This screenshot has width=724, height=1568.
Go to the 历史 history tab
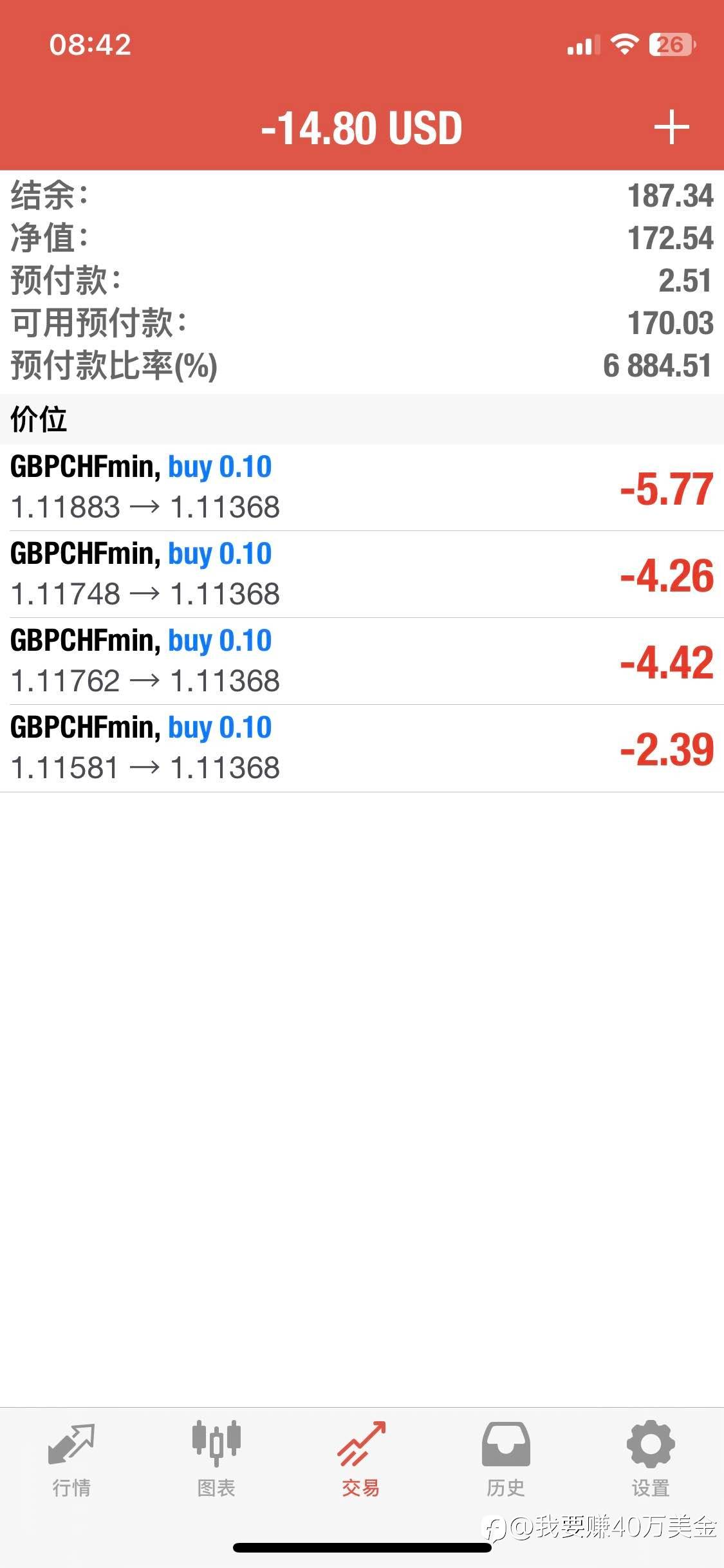(x=506, y=1459)
